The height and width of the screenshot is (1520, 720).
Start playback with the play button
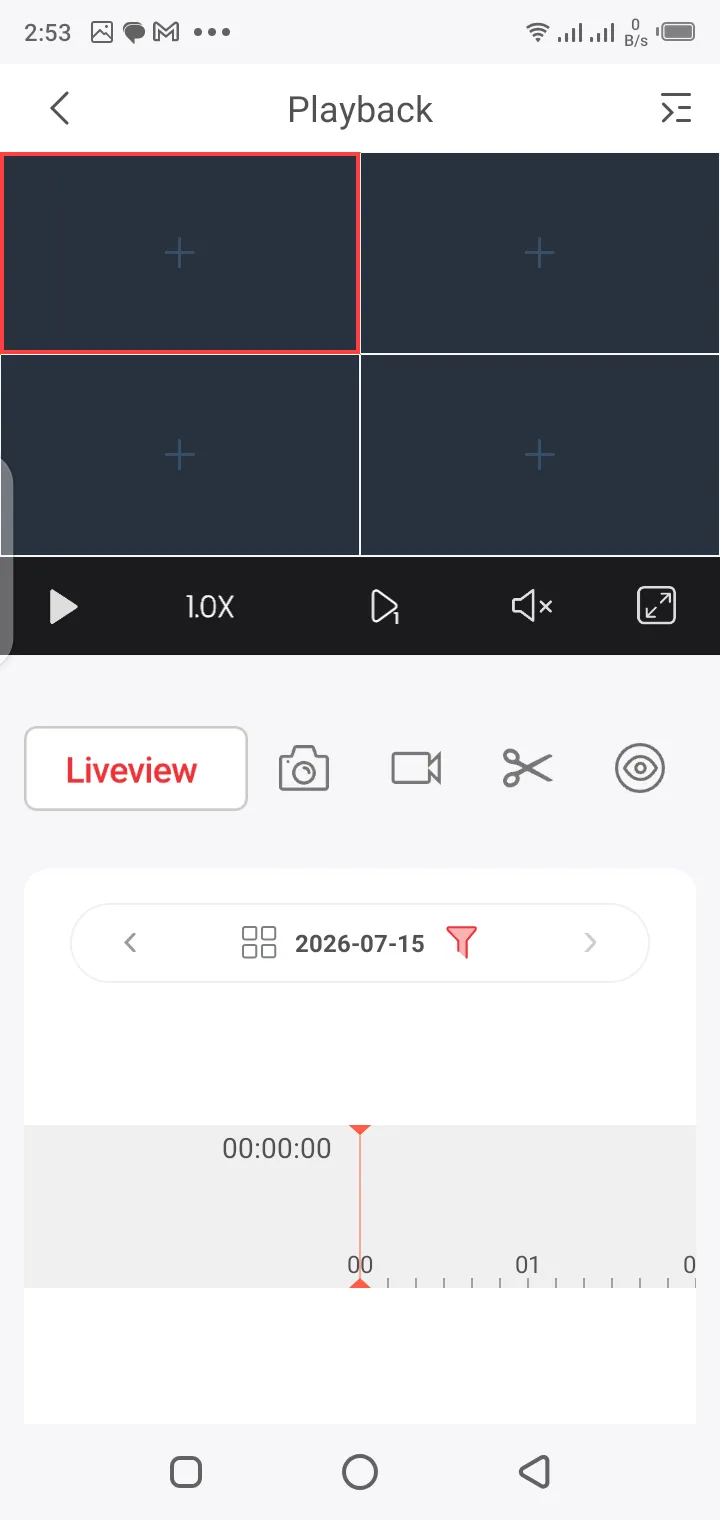pos(63,606)
